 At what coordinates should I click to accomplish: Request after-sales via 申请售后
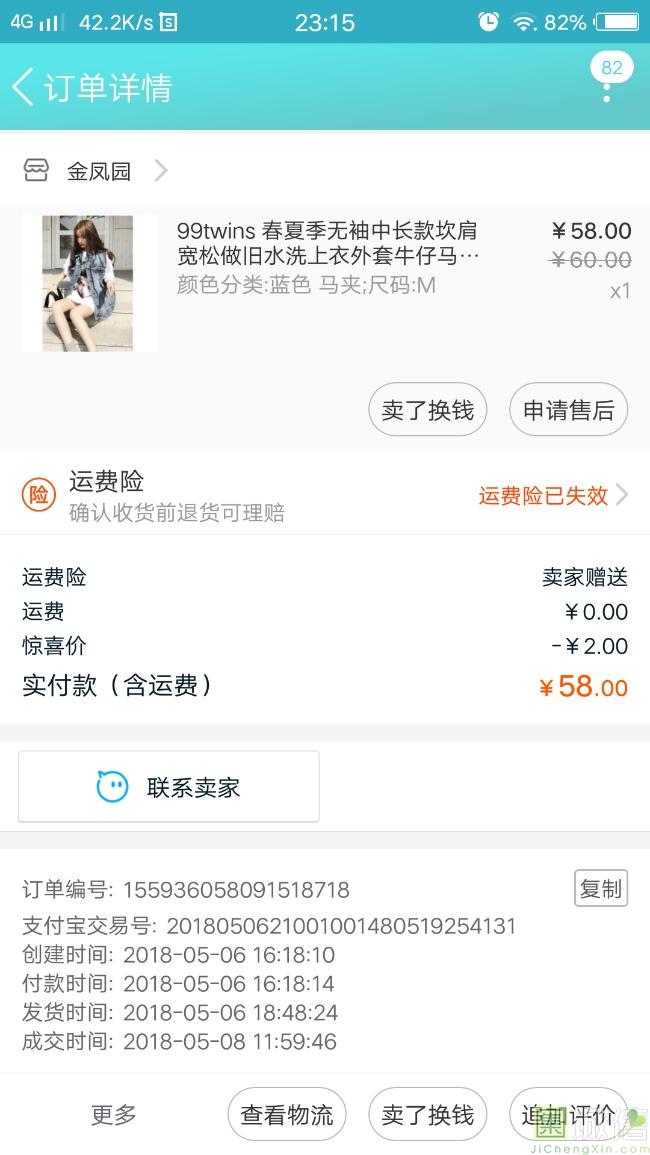coord(568,410)
